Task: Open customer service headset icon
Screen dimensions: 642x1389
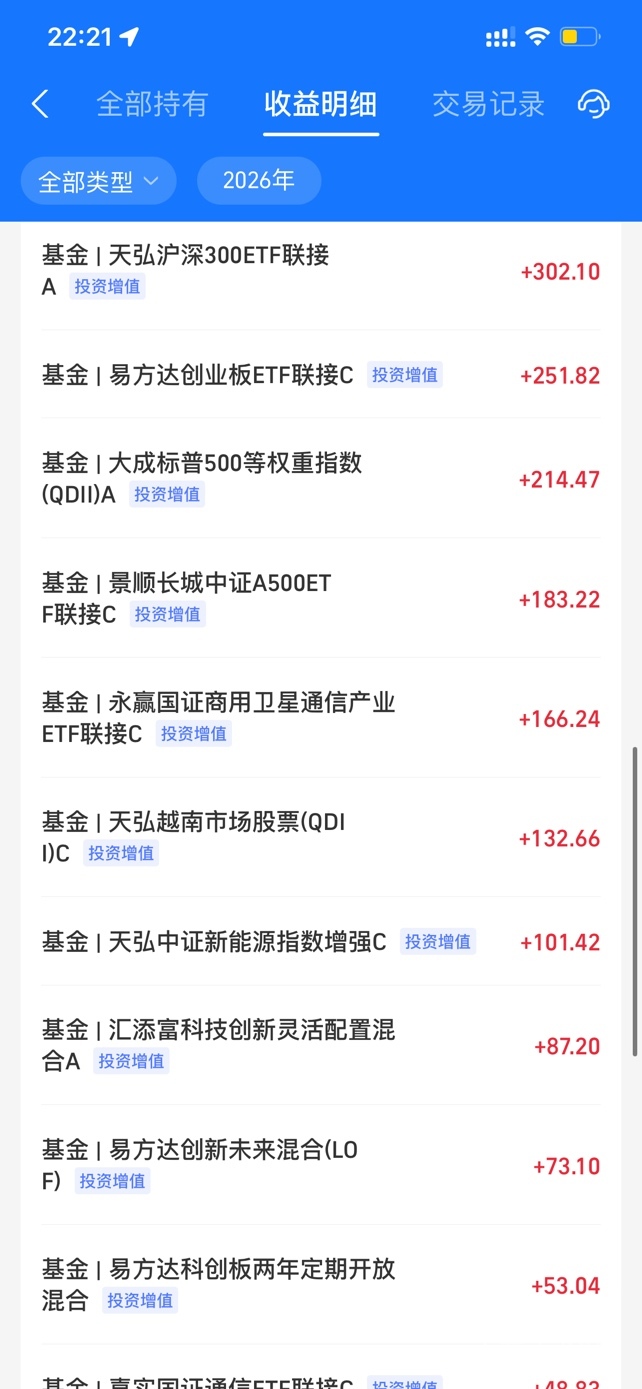Action: coord(593,104)
